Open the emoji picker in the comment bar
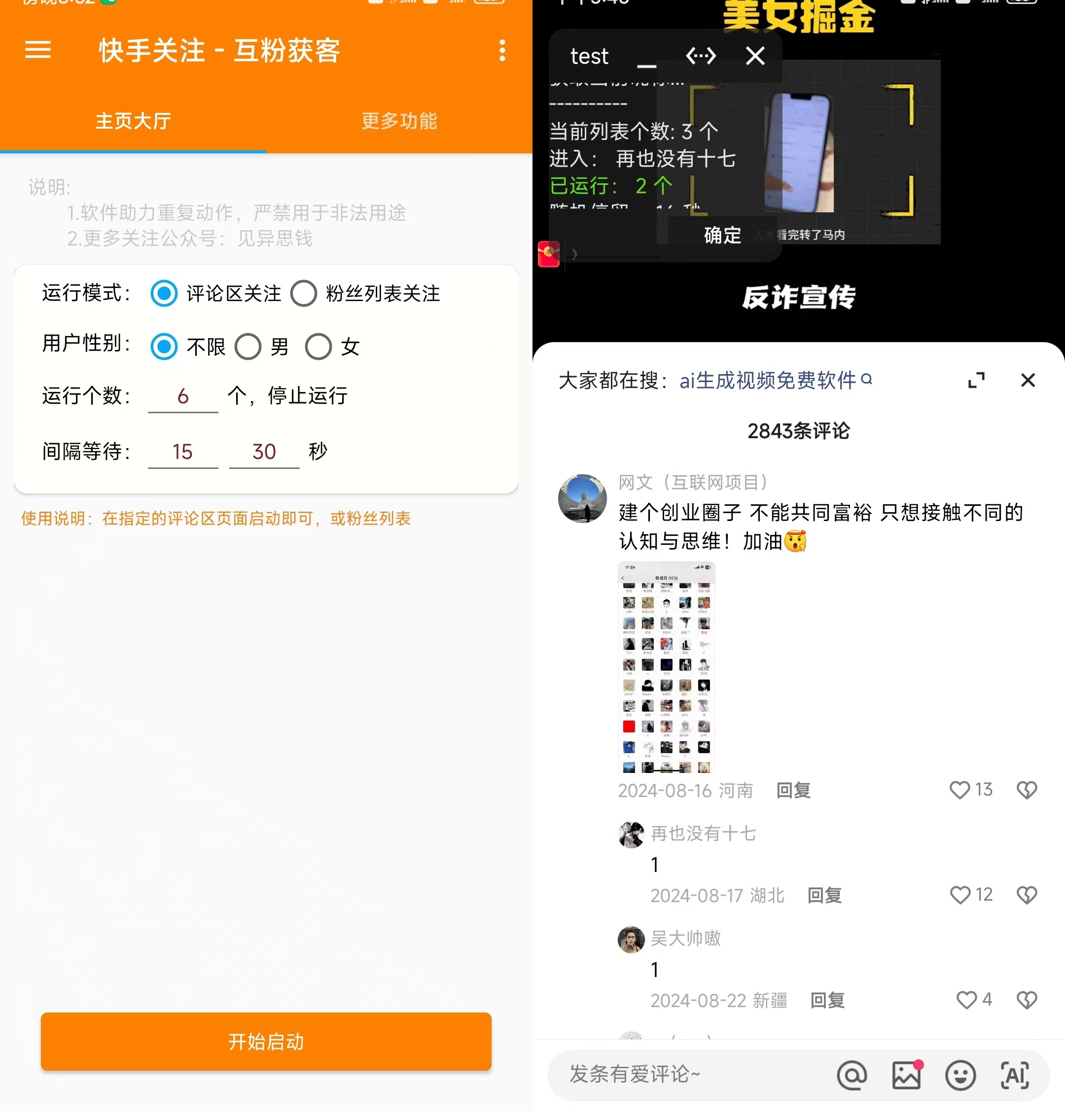The image size is (1065, 1120). click(960, 1075)
